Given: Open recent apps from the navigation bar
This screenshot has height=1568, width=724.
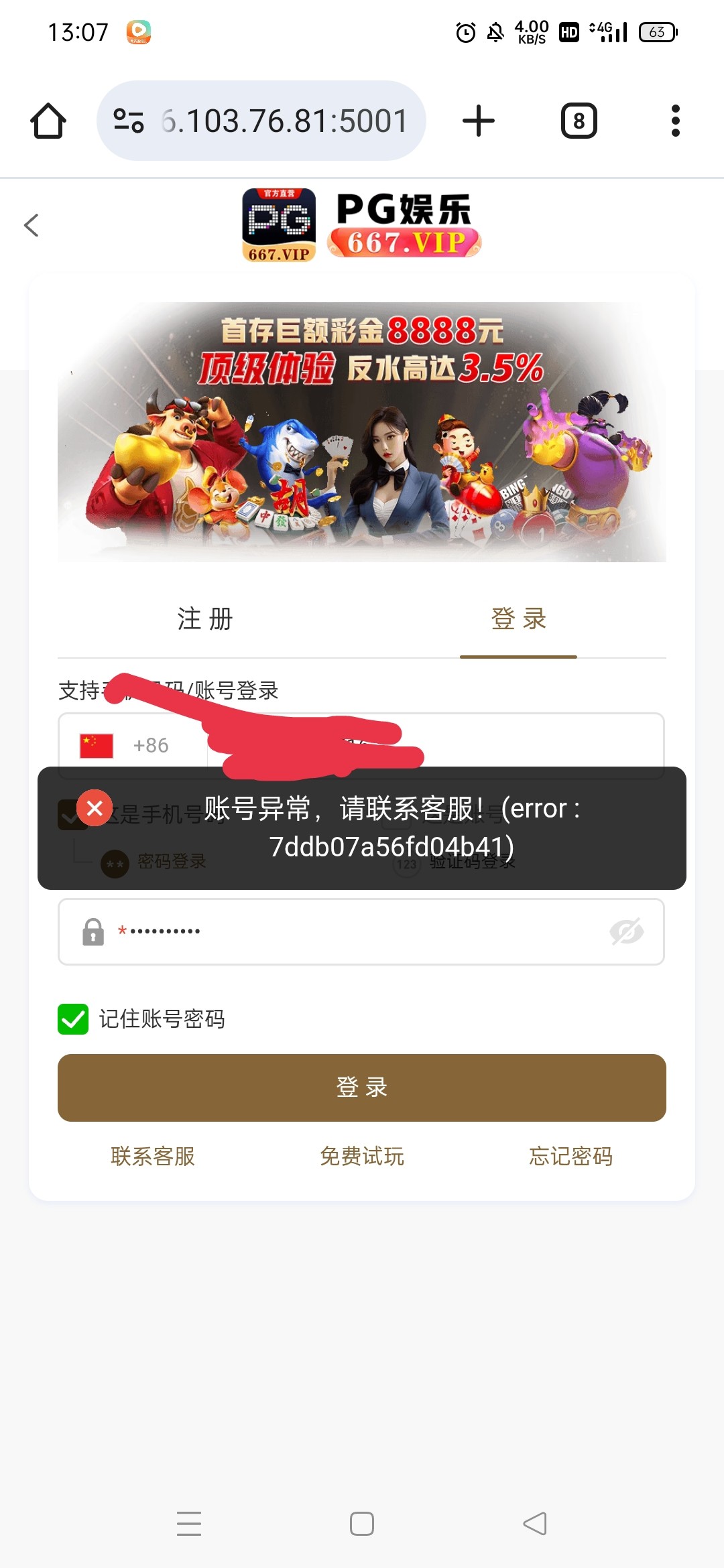Looking at the screenshot, I should point(189,1524).
